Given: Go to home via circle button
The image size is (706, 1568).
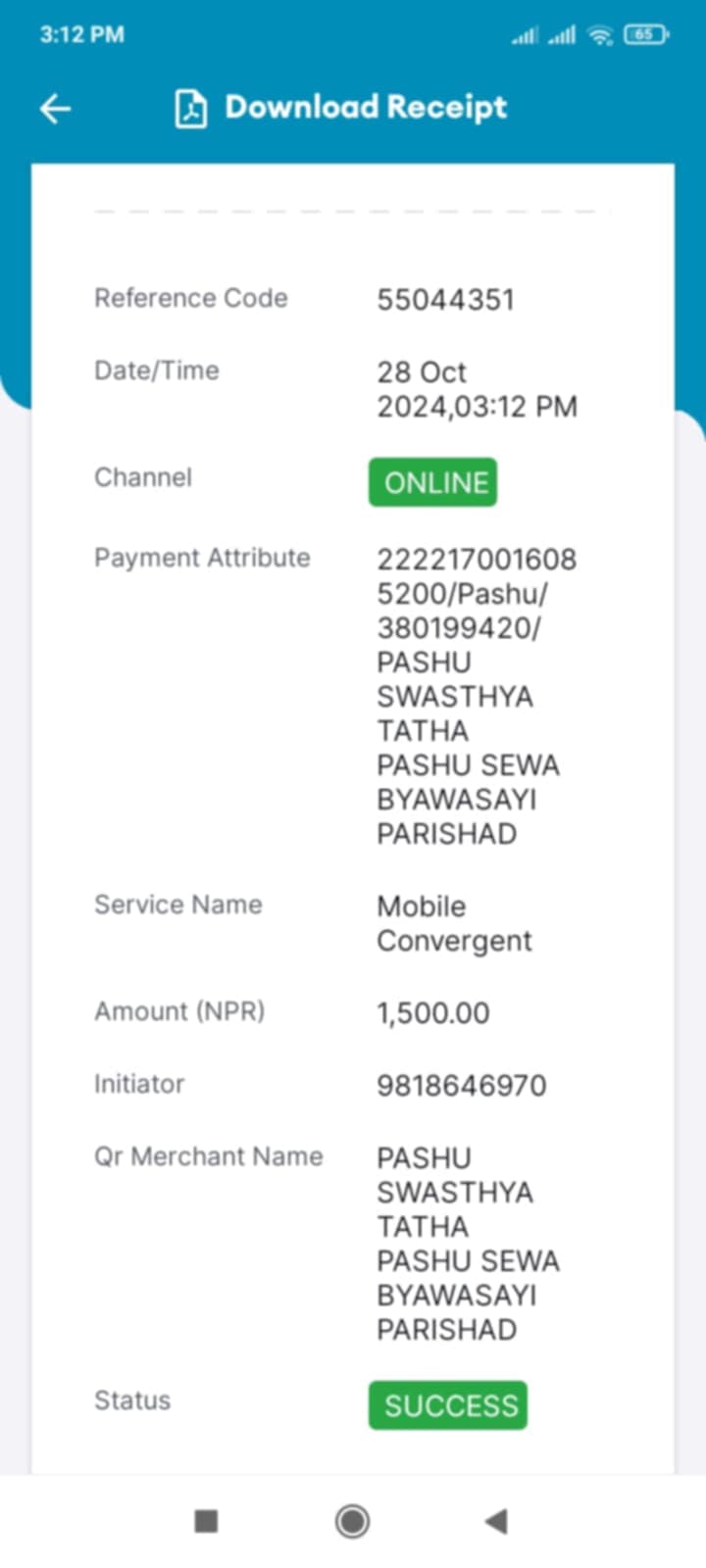Looking at the screenshot, I should click(x=352, y=1521).
